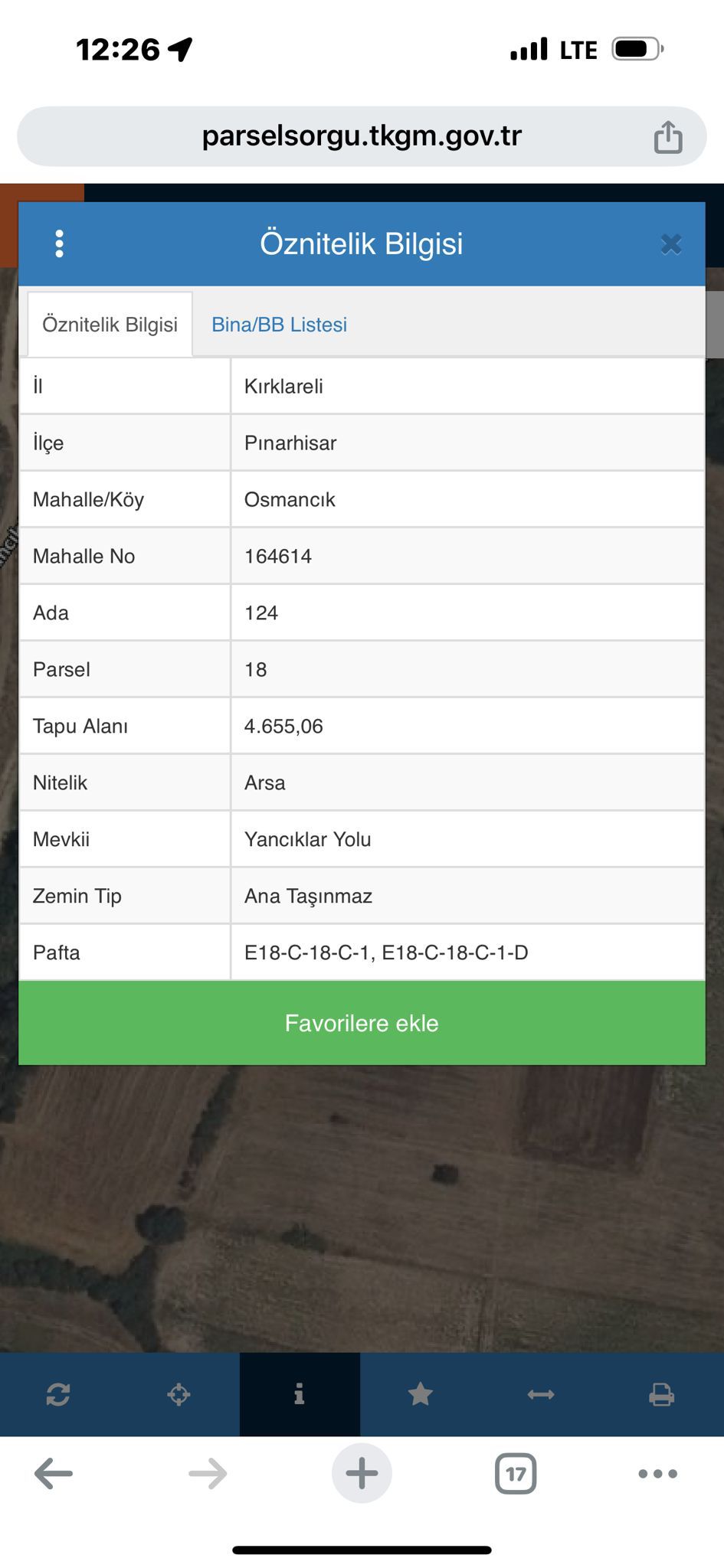Tap the parselsorgu.tkgm.gov.tr address bar
Viewport: 724px width, 1568px height.
361,136
